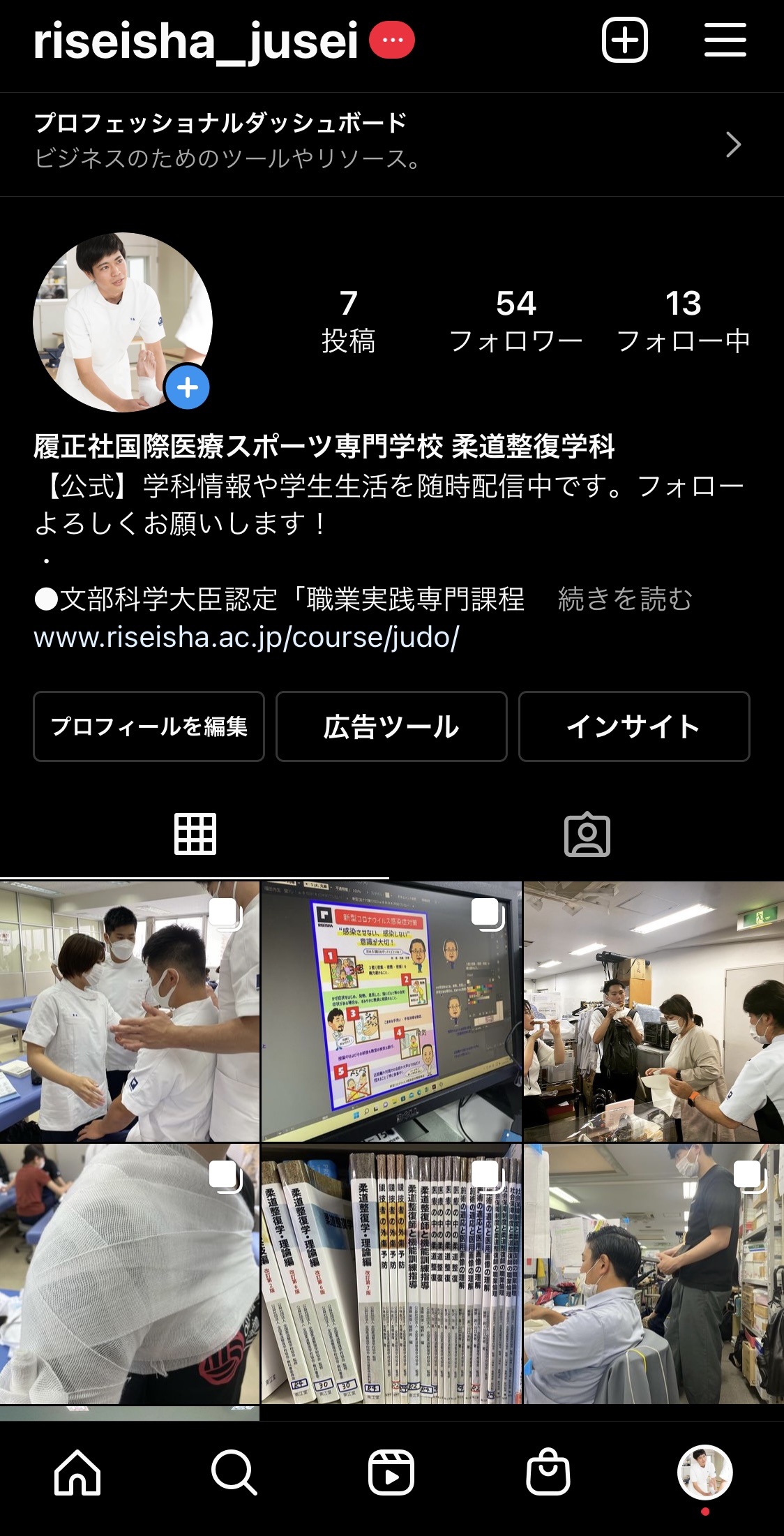Open the judo therapy textbooks post
The image size is (784, 1536).
coord(391,1274)
